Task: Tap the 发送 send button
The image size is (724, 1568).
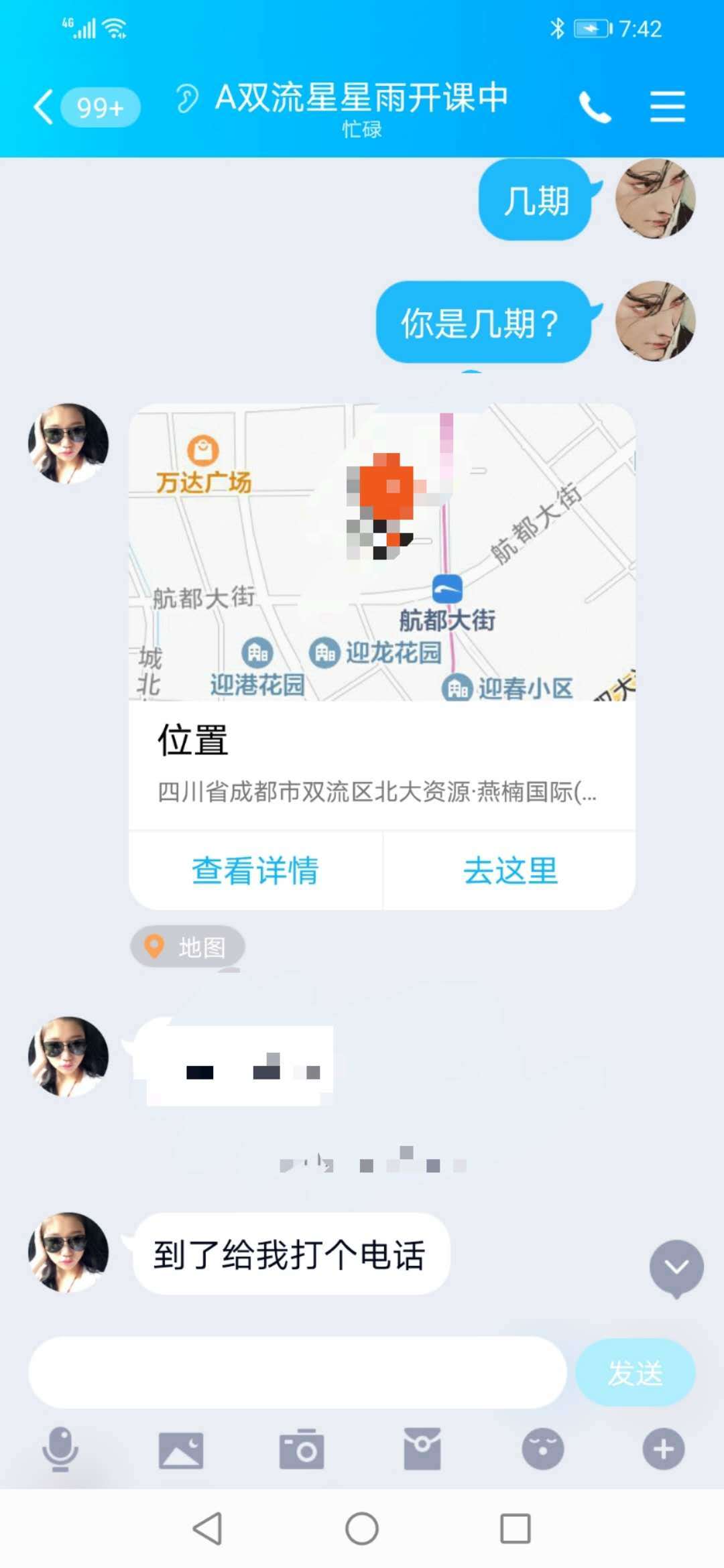Action: [635, 1372]
